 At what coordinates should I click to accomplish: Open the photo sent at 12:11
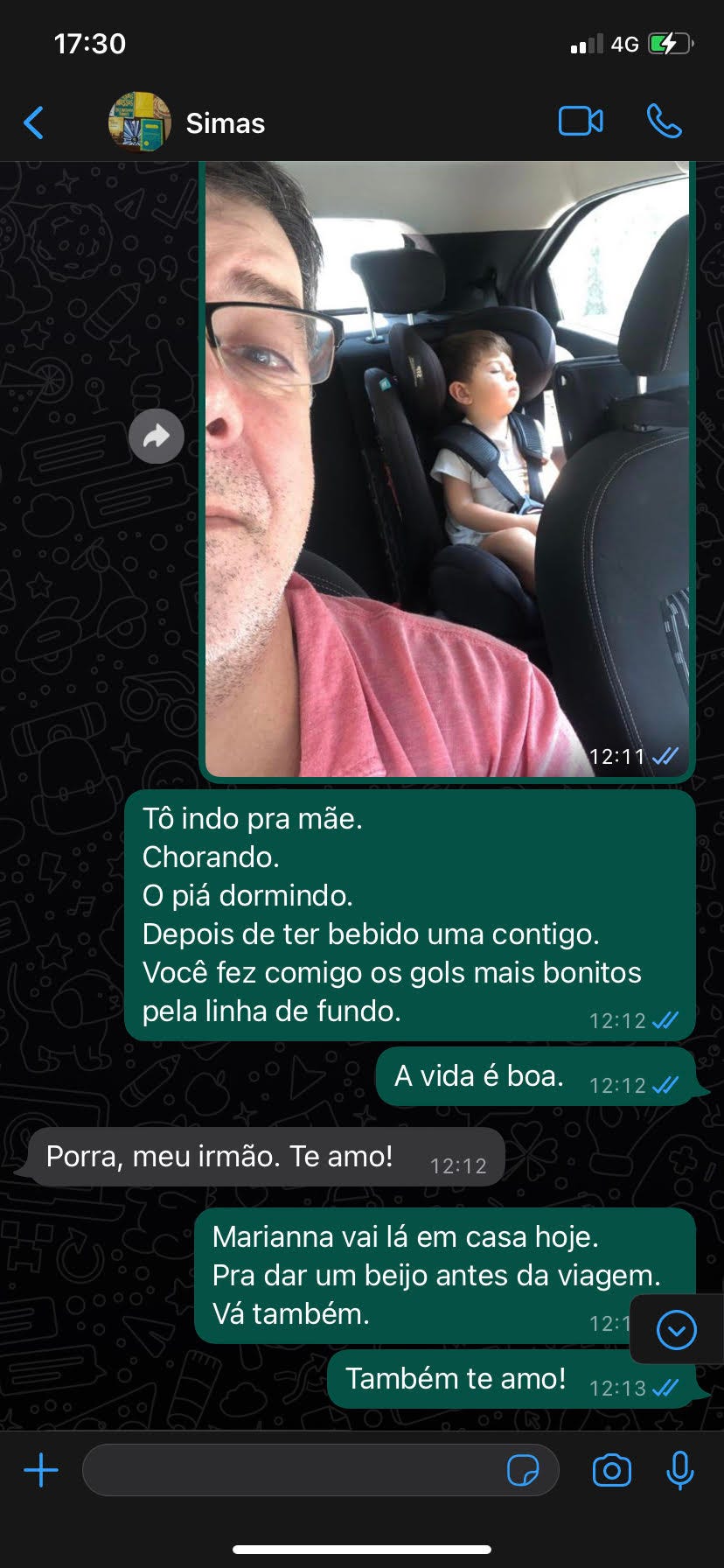click(448, 472)
